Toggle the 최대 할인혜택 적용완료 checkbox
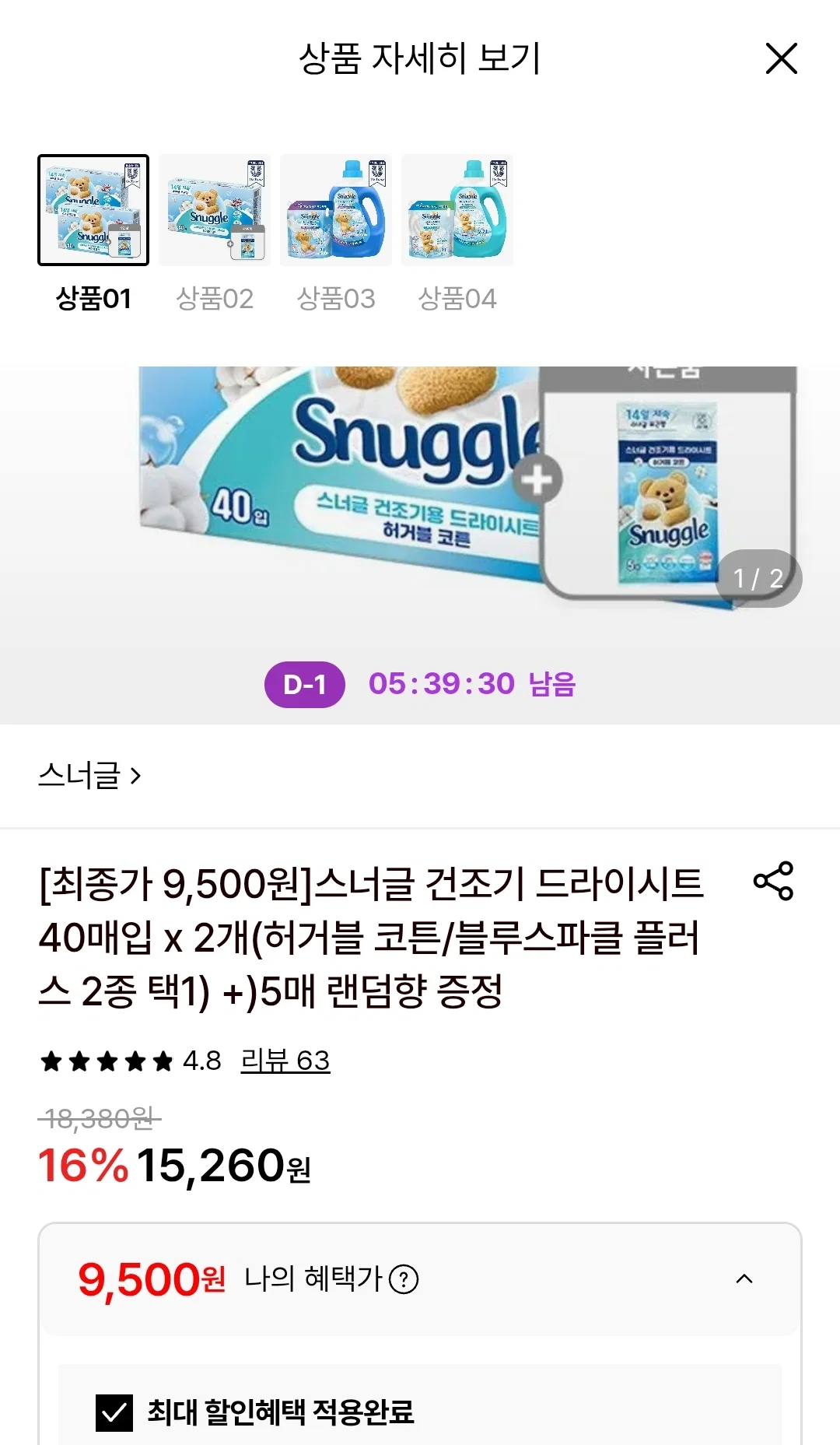 [114, 1412]
